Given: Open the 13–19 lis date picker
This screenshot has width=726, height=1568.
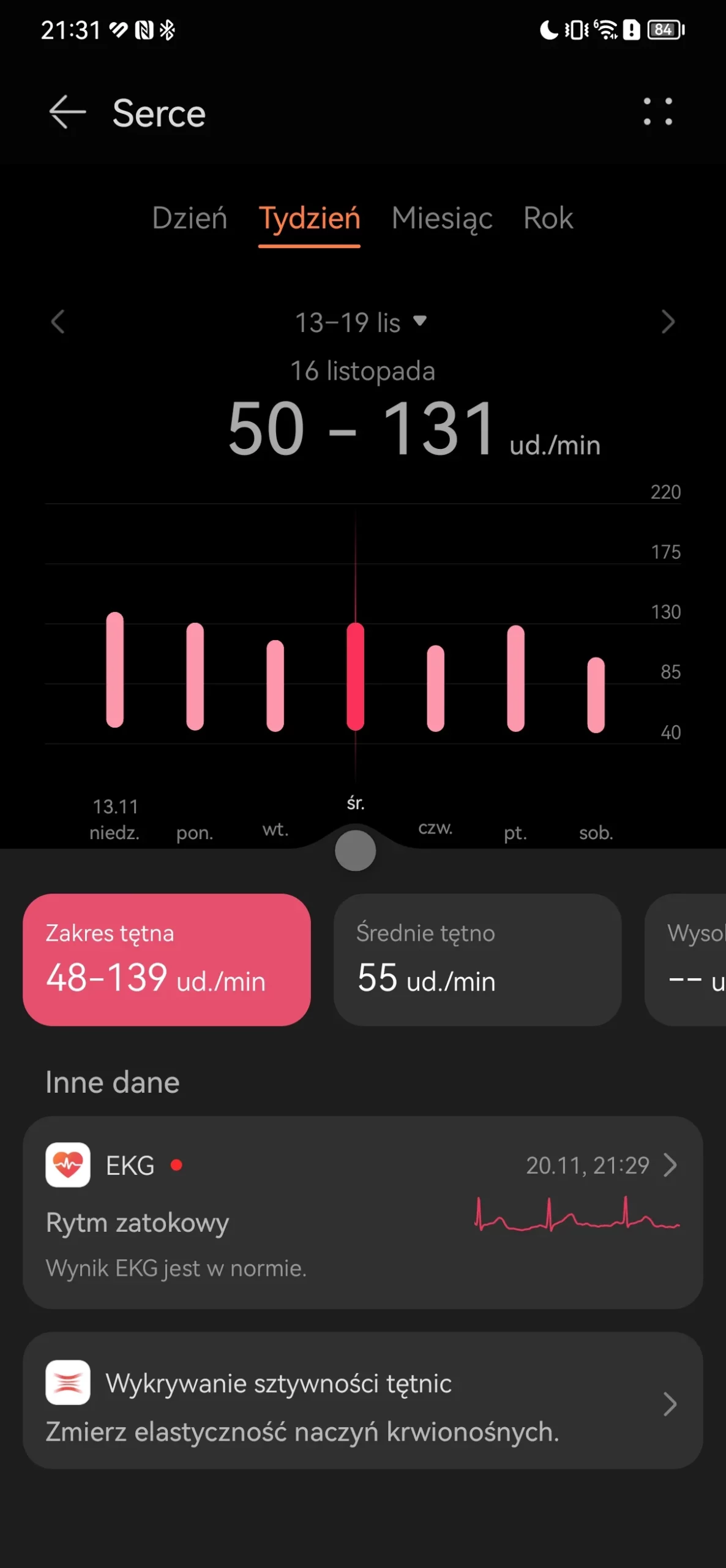Looking at the screenshot, I should point(361,322).
